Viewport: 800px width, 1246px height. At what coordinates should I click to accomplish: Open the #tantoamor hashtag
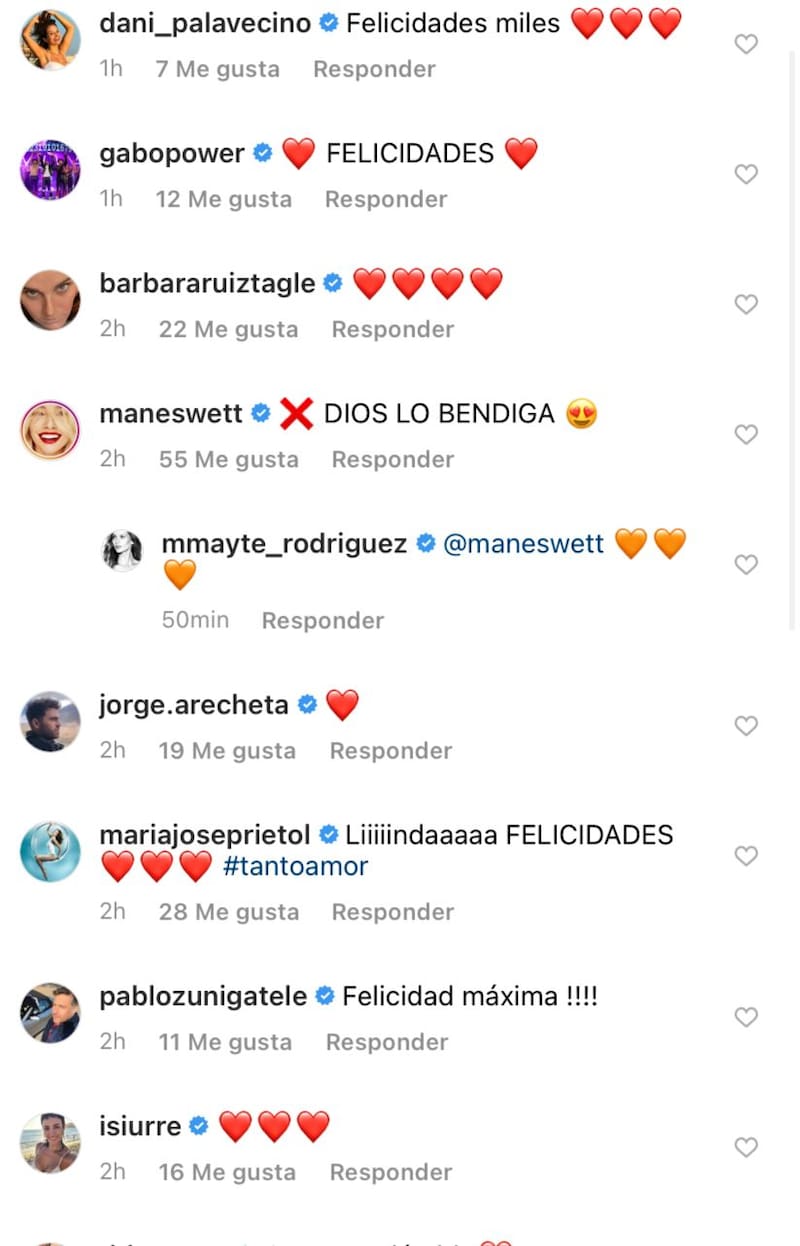pos(296,866)
